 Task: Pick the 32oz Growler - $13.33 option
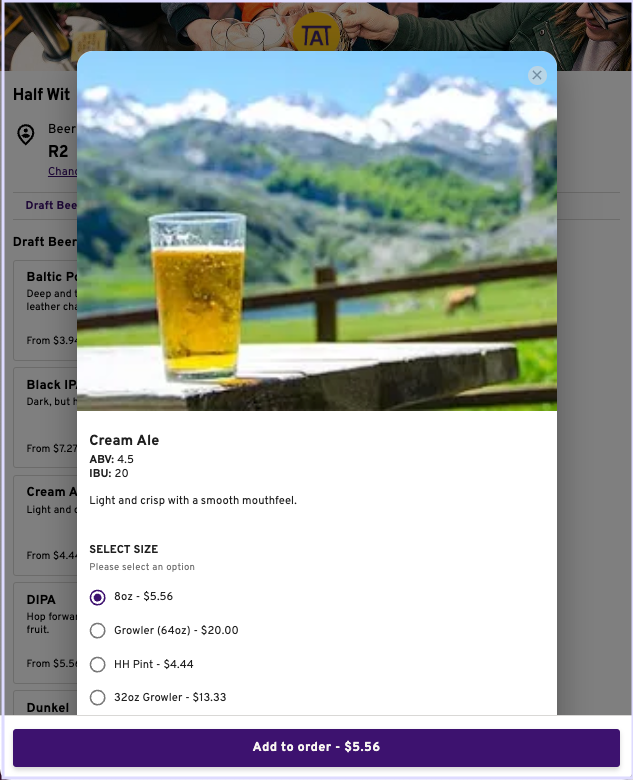coord(98,697)
